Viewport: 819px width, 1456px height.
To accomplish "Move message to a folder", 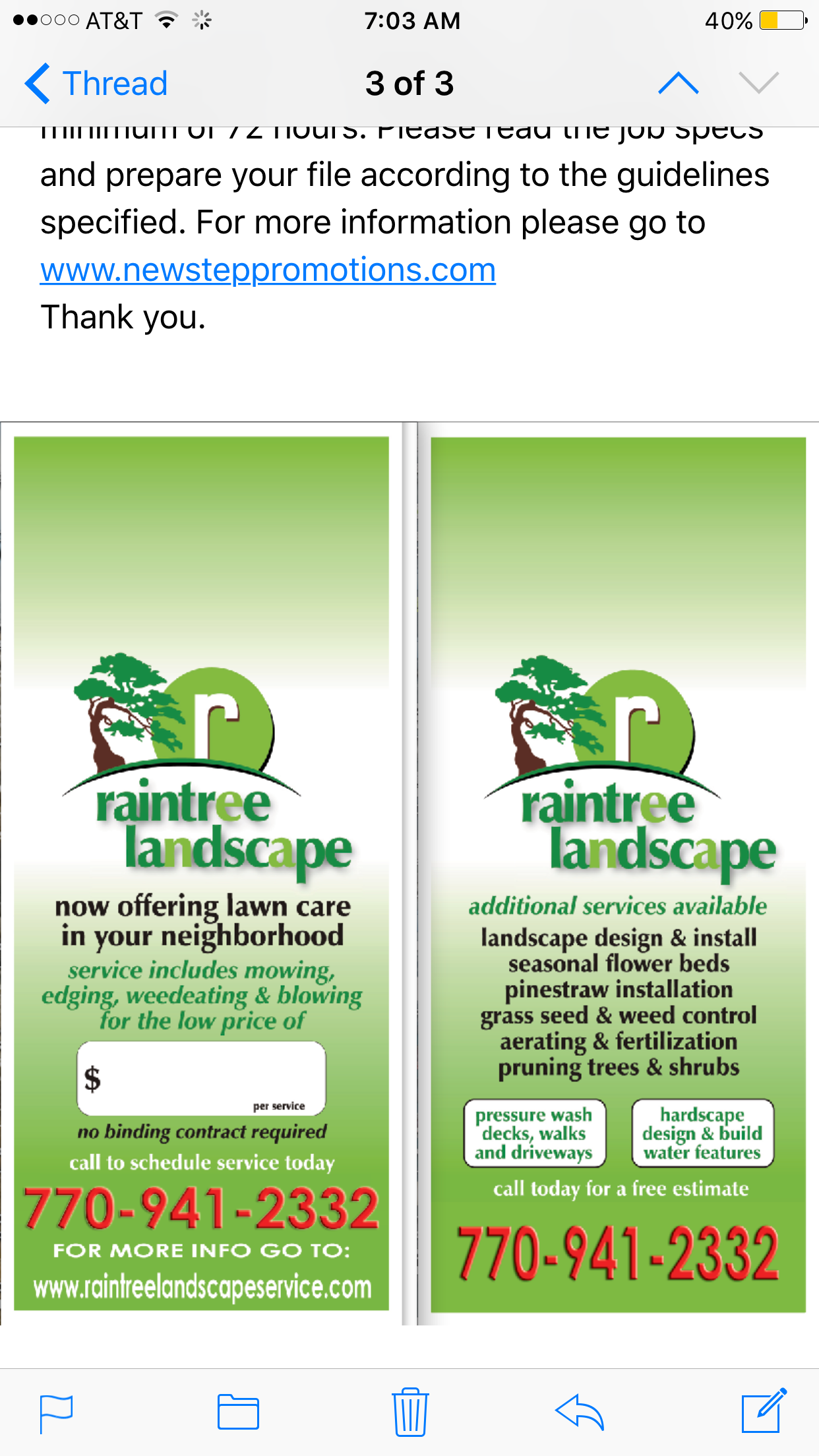I will pyautogui.click(x=238, y=1412).
